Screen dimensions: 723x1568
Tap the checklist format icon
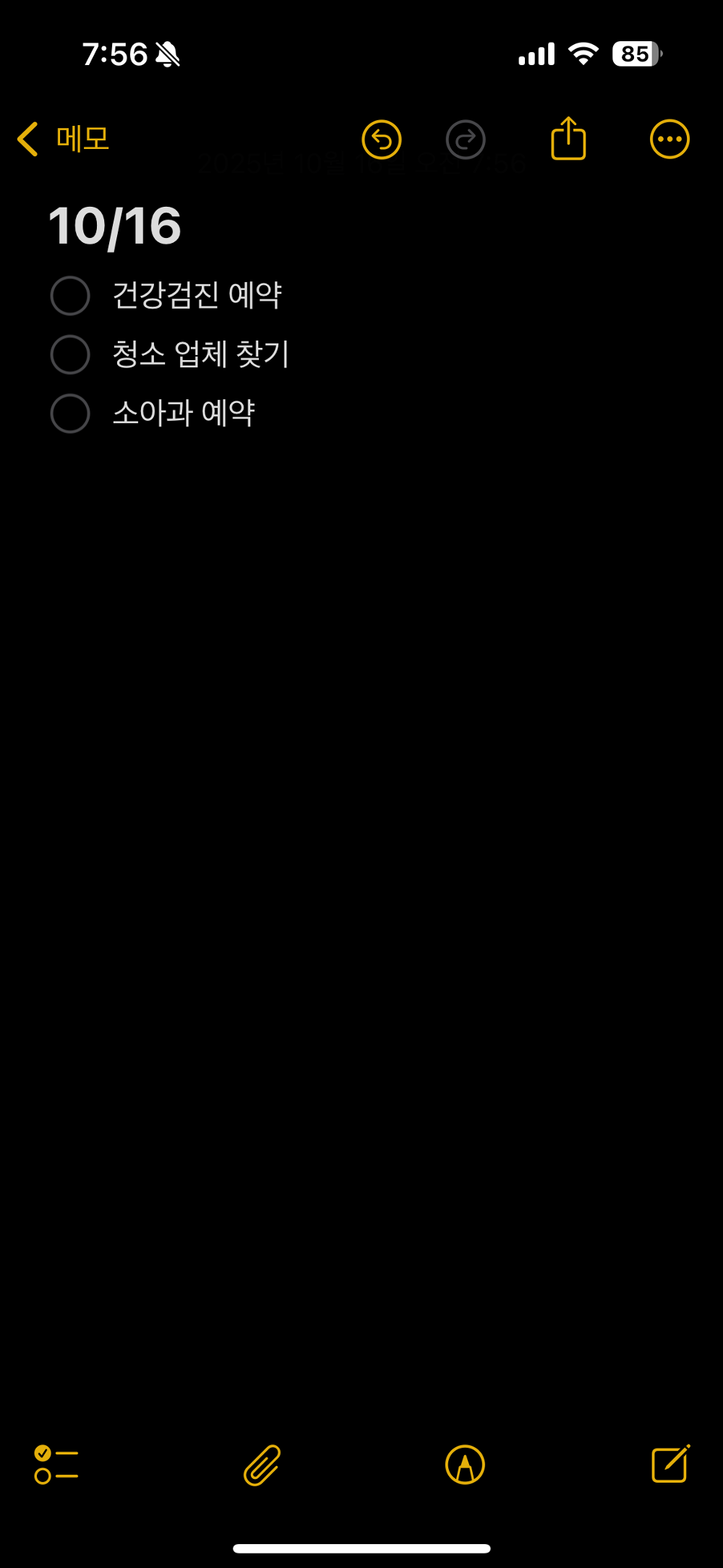56,1465
